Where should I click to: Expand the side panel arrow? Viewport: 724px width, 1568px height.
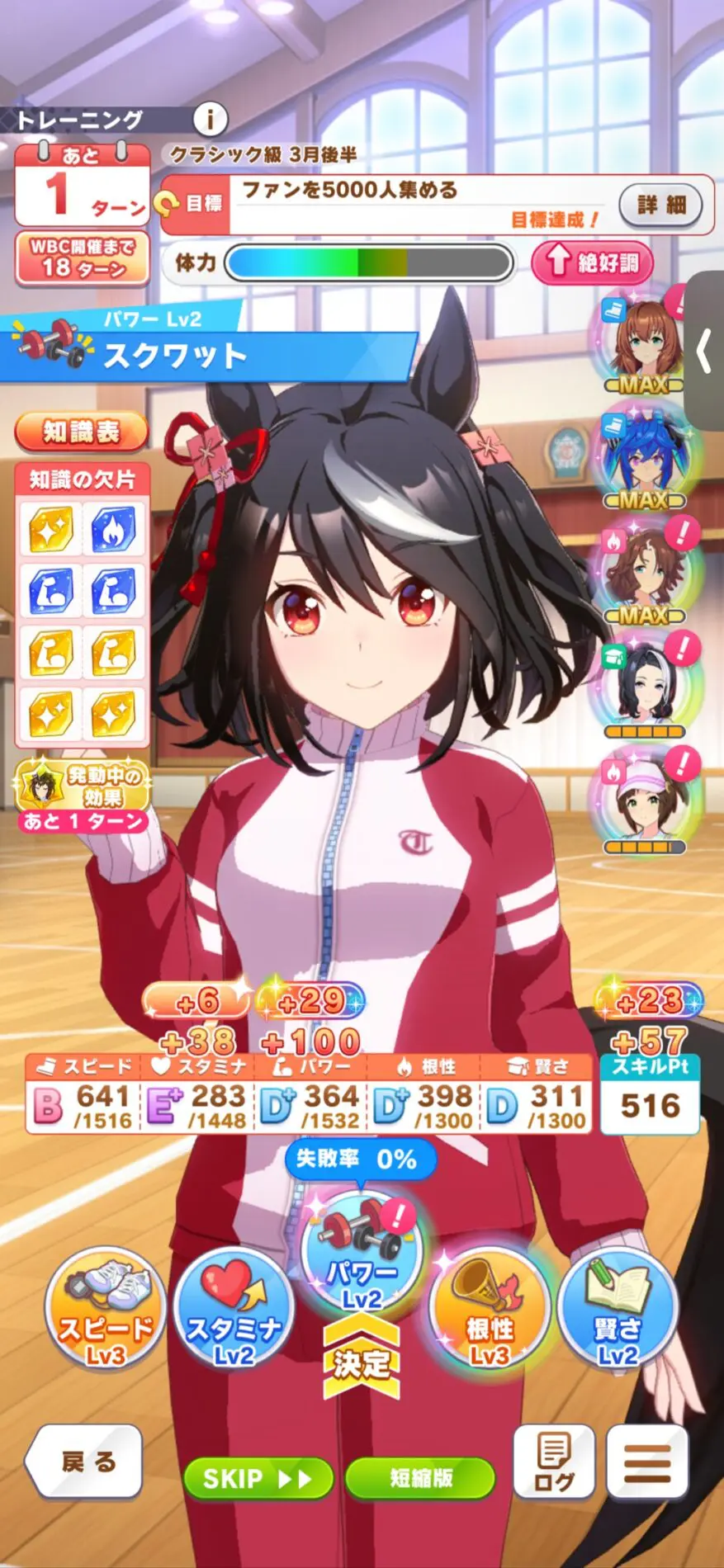click(704, 351)
